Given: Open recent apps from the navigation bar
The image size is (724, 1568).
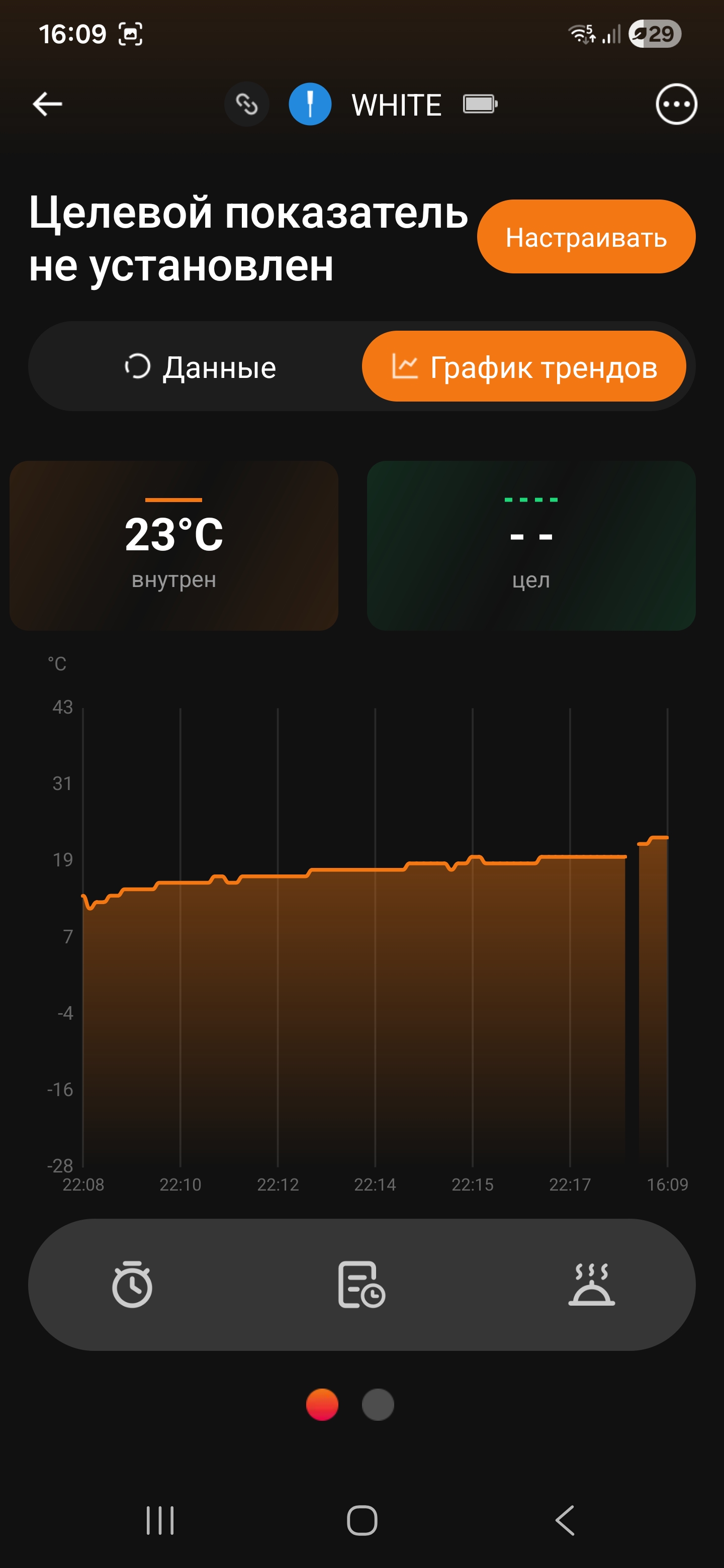Looking at the screenshot, I should coord(160,1521).
